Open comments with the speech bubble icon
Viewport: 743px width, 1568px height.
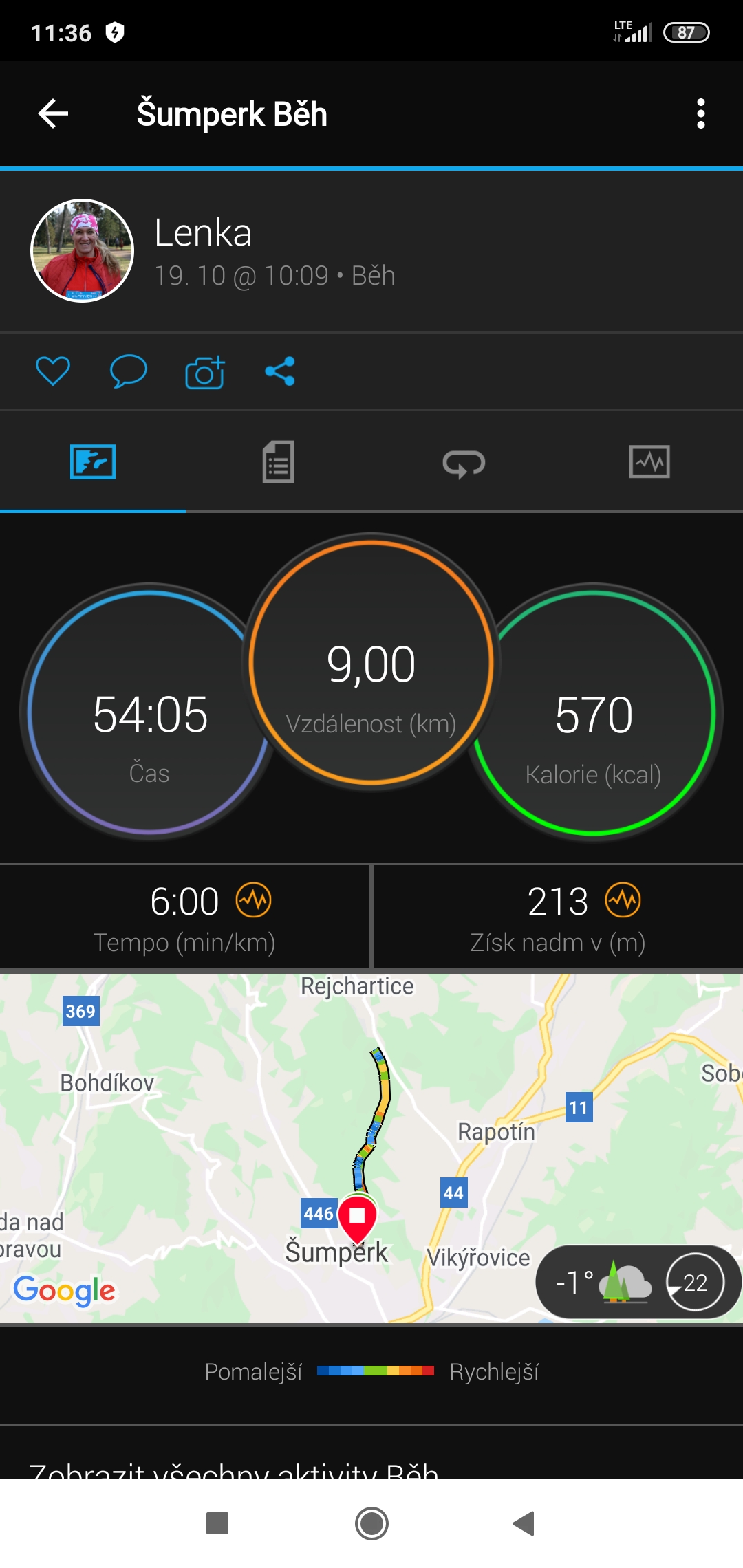pos(129,371)
